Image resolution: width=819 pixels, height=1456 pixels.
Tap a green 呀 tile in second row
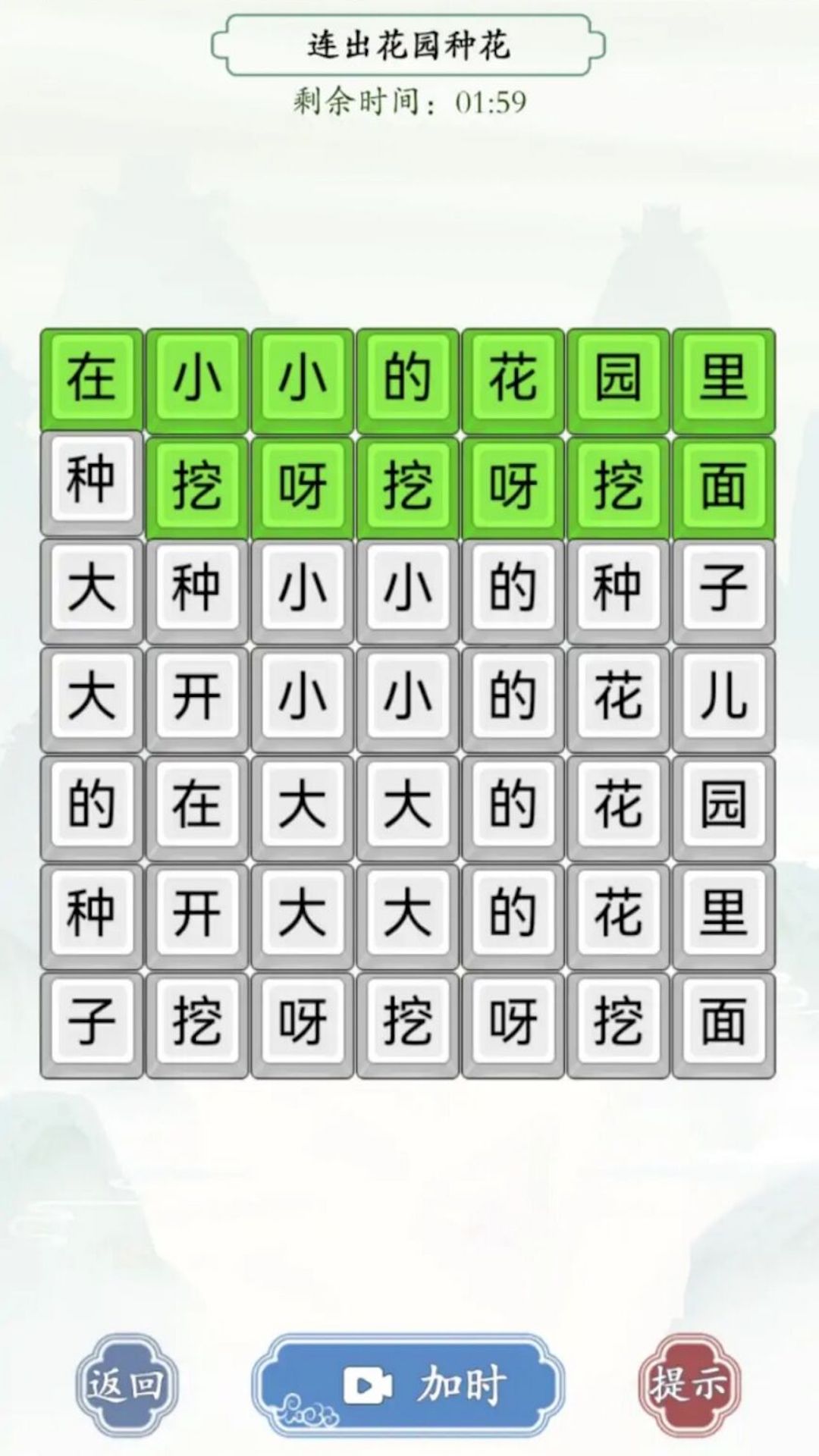pyautogui.click(x=301, y=484)
